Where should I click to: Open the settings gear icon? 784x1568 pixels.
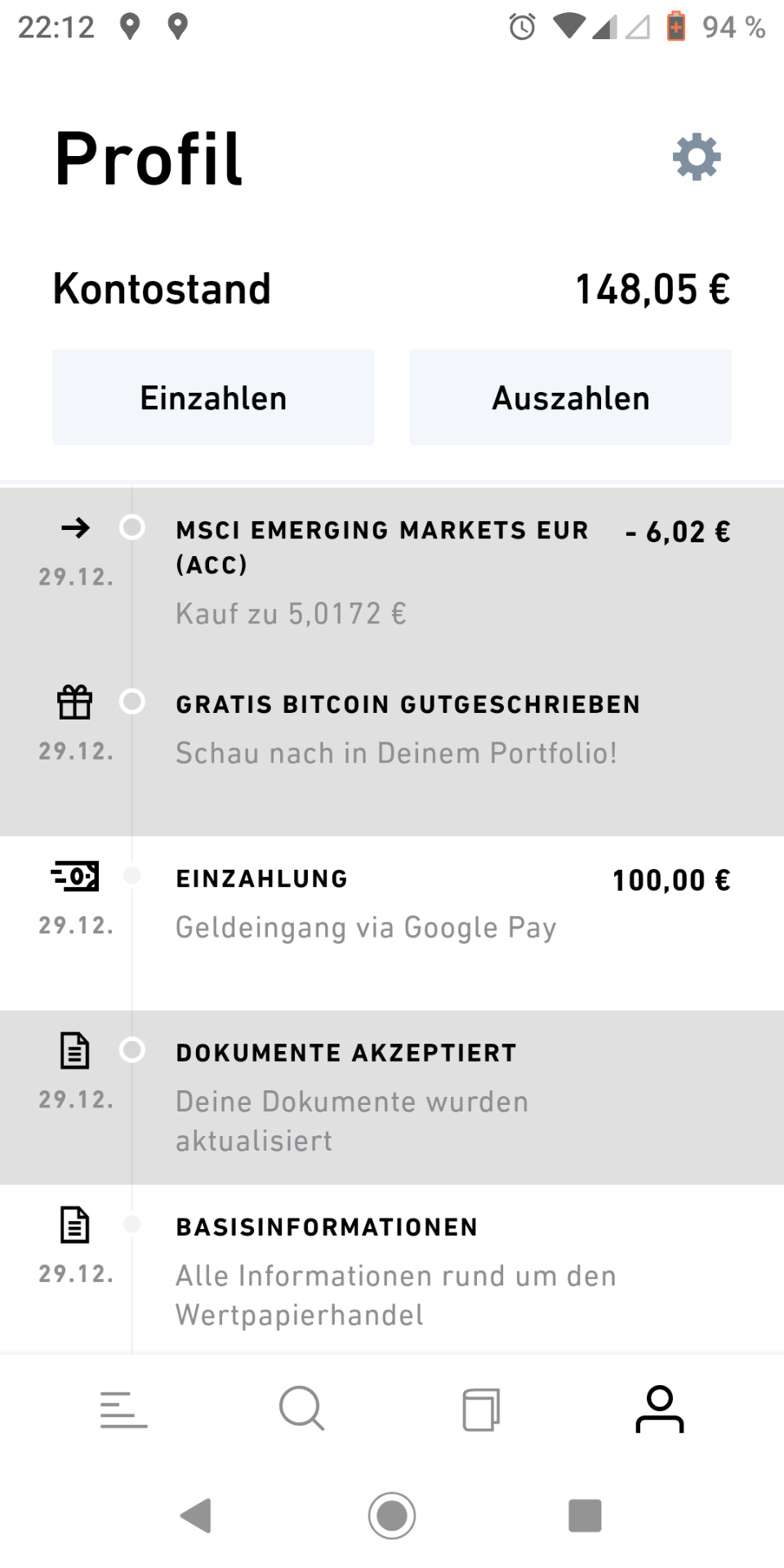[697, 157]
